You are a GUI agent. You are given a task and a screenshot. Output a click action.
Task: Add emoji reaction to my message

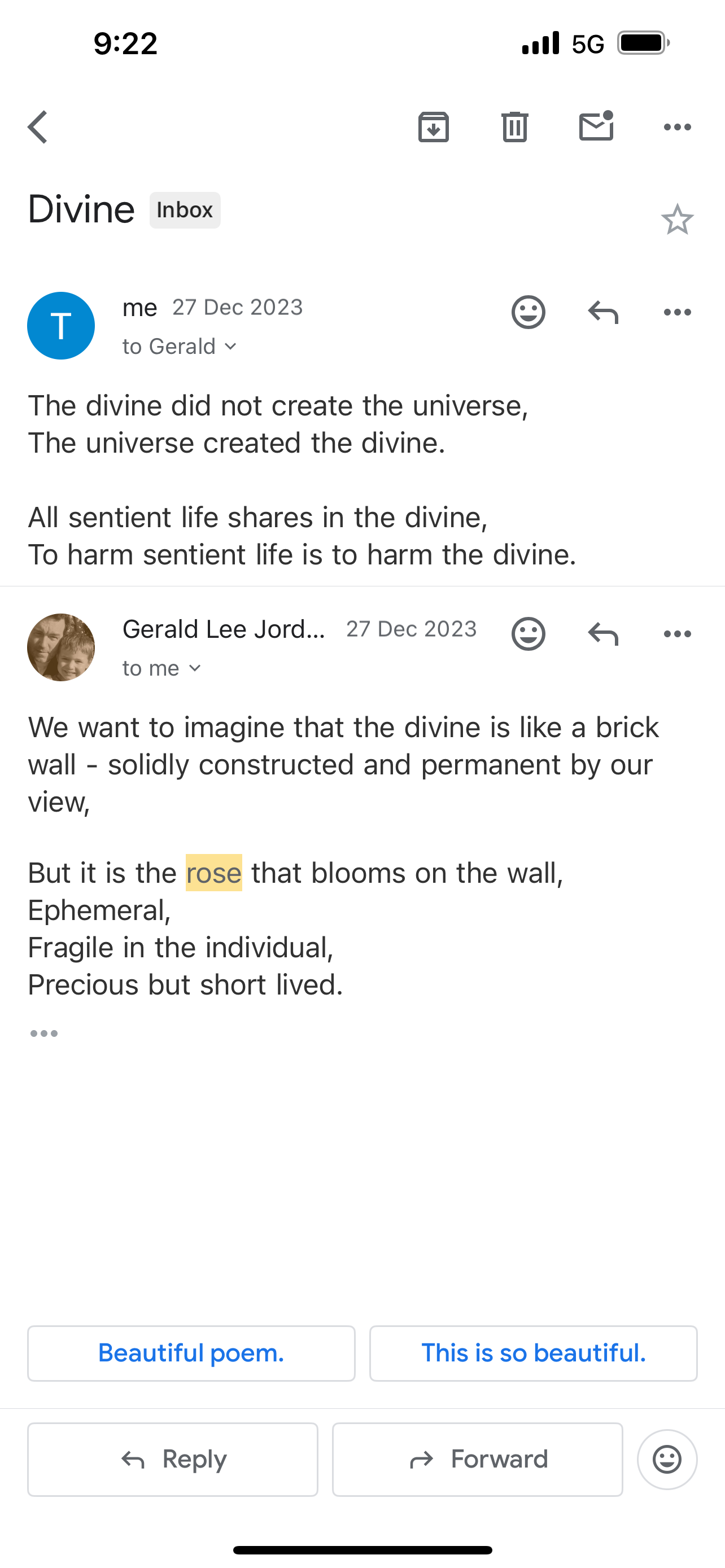tap(528, 312)
